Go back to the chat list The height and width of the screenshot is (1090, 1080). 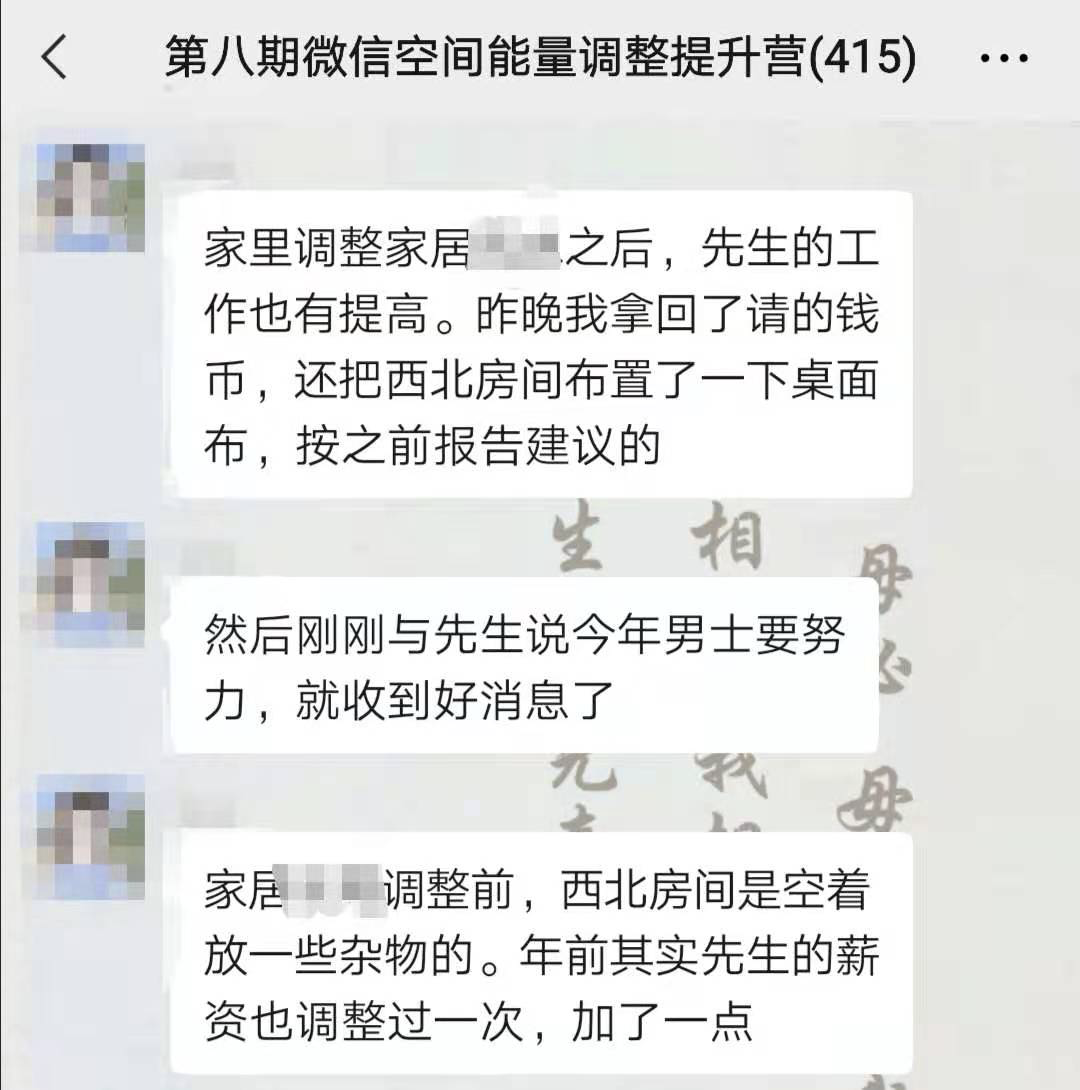tap(54, 58)
